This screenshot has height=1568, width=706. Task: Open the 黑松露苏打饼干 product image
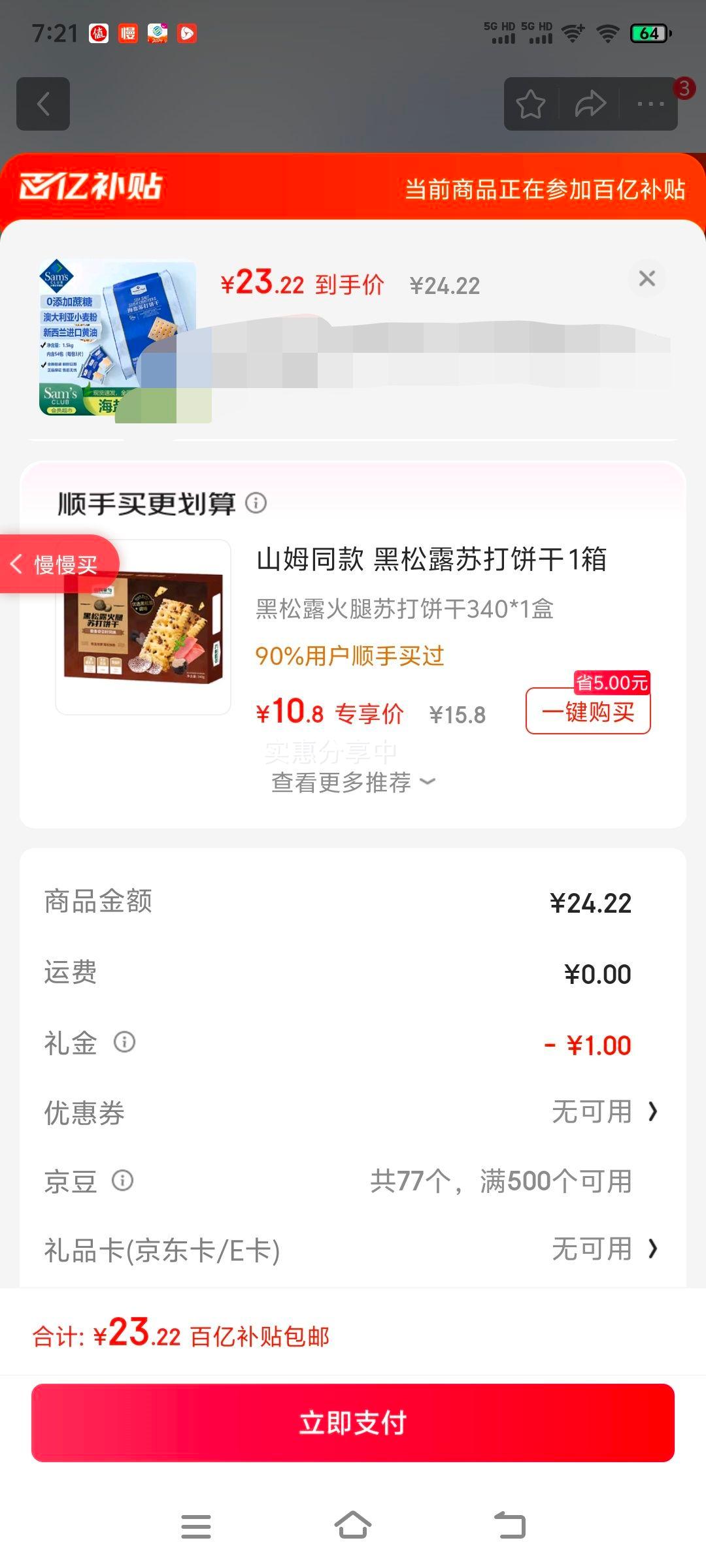pos(144,627)
